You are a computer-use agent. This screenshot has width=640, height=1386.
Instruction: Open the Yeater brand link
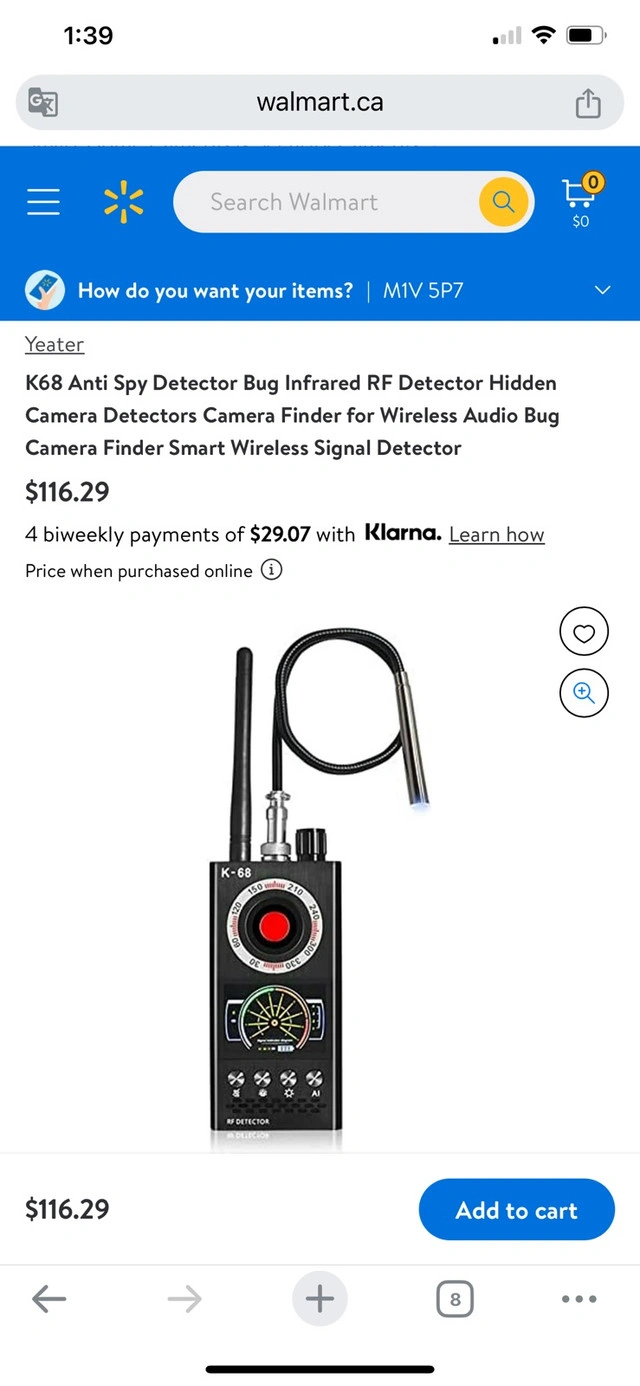click(54, 344)
